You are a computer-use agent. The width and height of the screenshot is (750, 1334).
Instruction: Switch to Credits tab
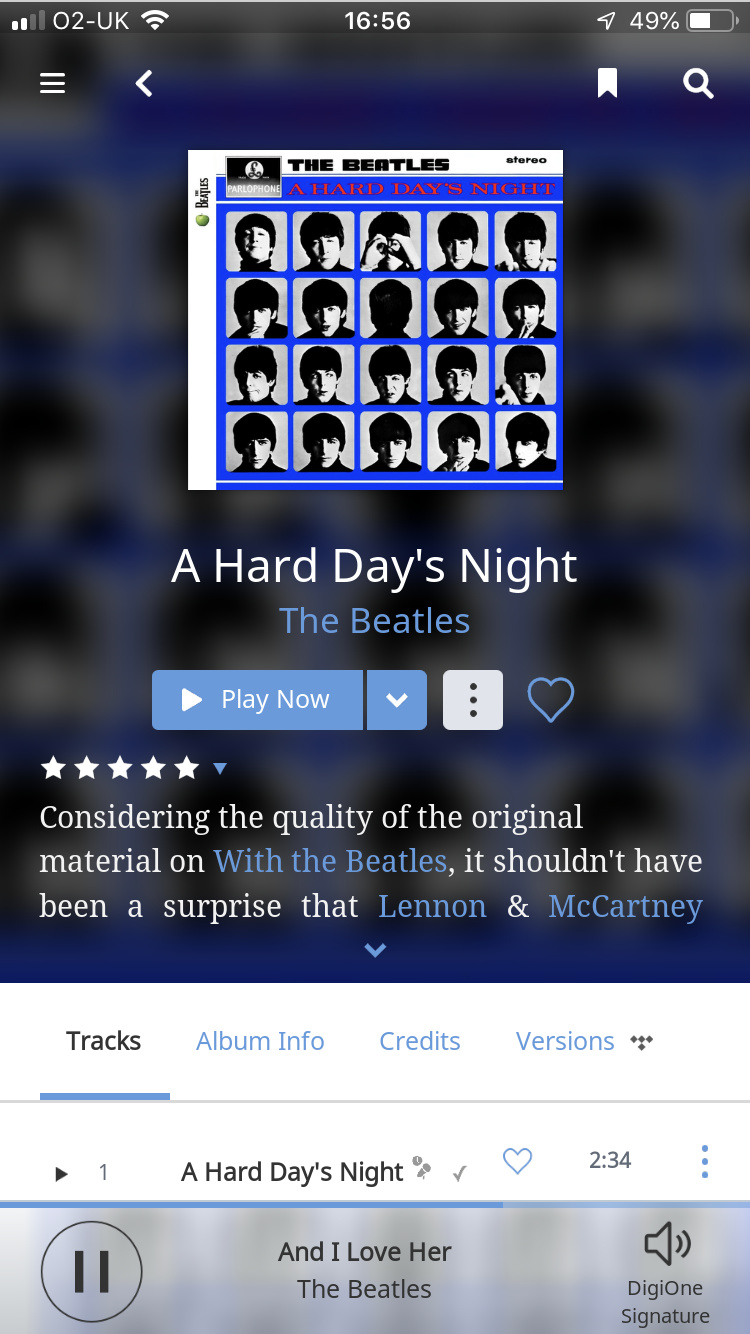[420, 1041]
